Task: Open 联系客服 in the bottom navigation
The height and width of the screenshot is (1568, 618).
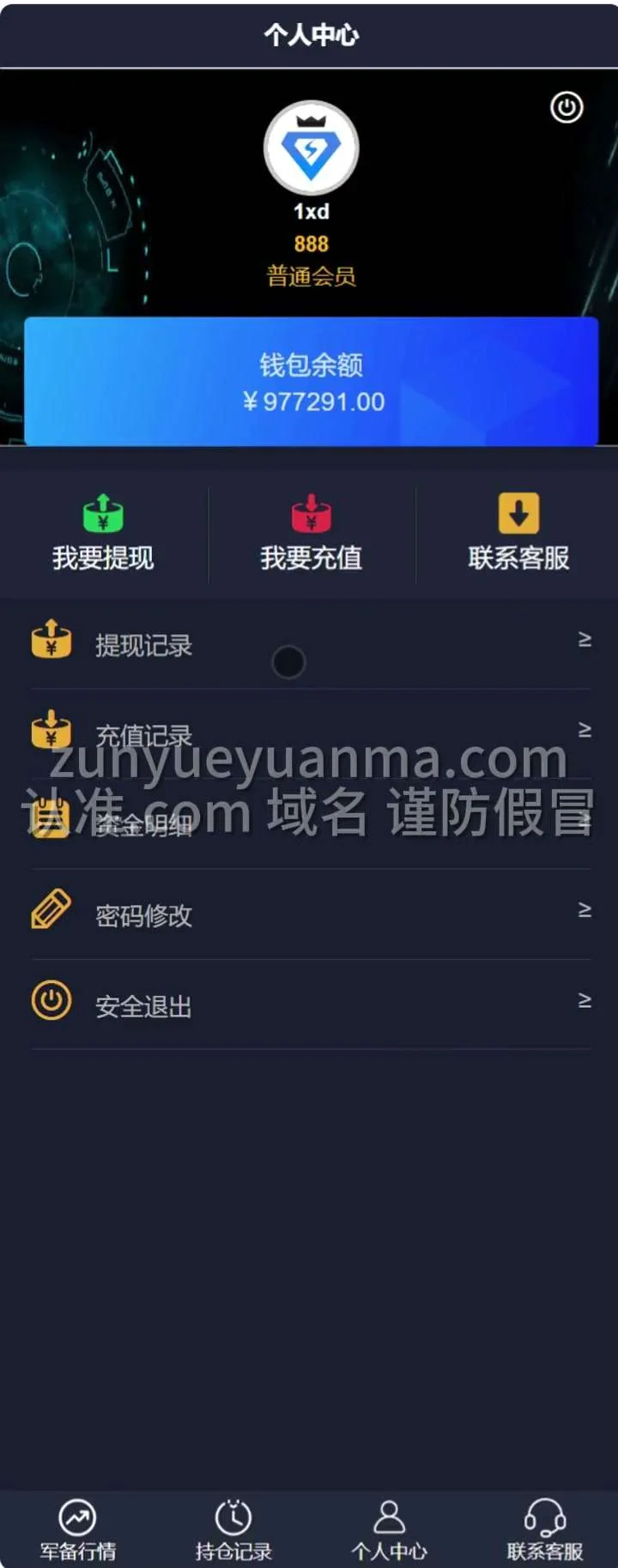Action: coord(544,1529)
